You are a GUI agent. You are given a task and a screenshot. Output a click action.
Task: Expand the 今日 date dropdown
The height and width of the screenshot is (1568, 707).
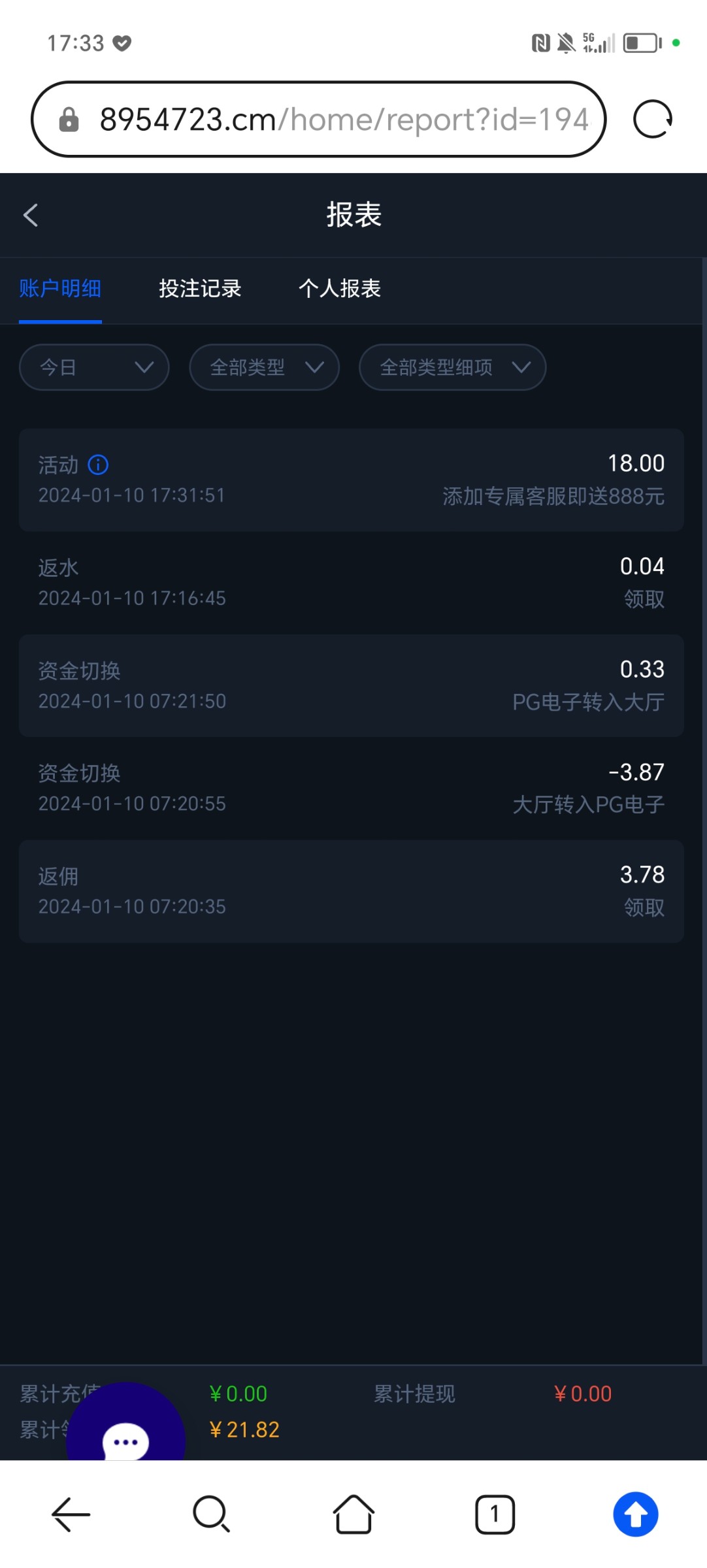click(94, 367)
